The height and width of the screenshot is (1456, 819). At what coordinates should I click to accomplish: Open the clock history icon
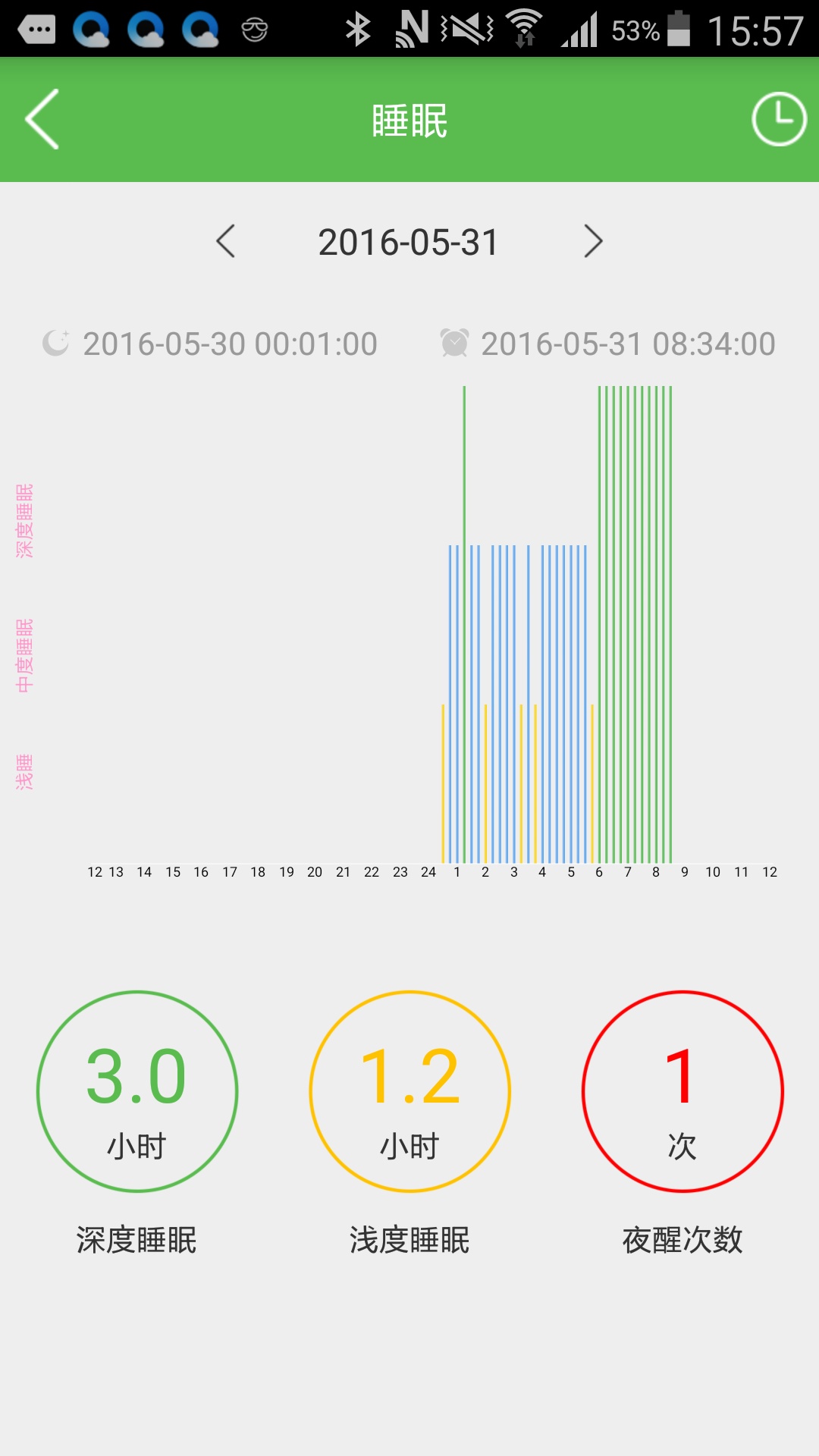[x=778, y=119]
